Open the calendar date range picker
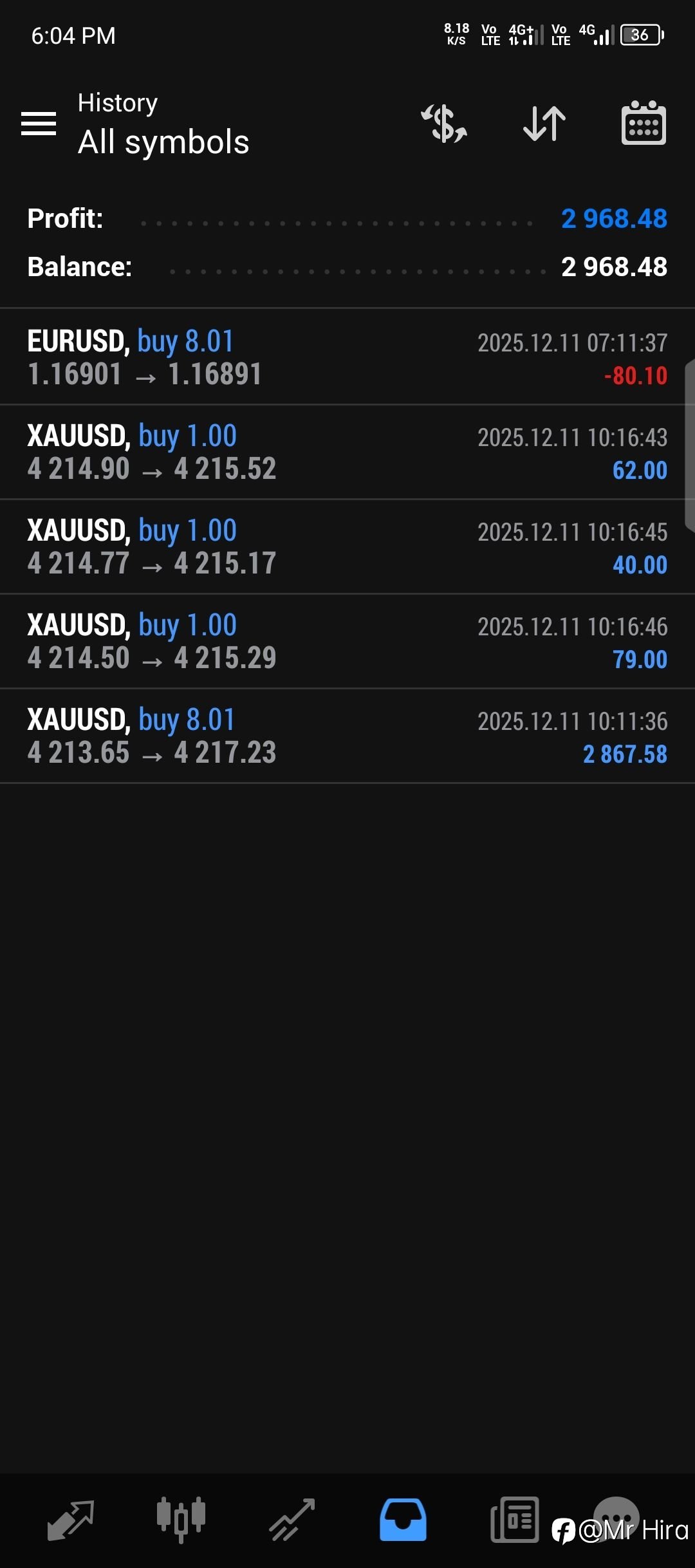This screenshot has height=1568, width=695. (x=644, y=123)
